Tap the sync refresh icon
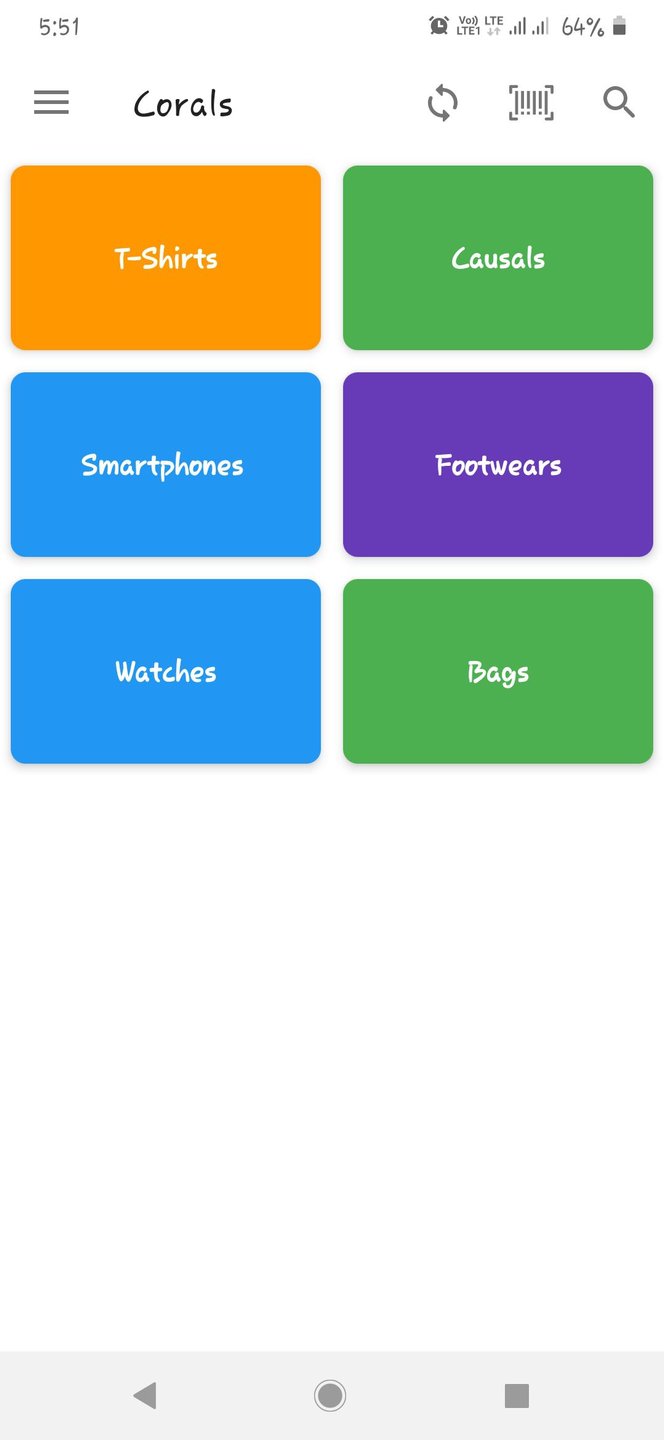 443,103
